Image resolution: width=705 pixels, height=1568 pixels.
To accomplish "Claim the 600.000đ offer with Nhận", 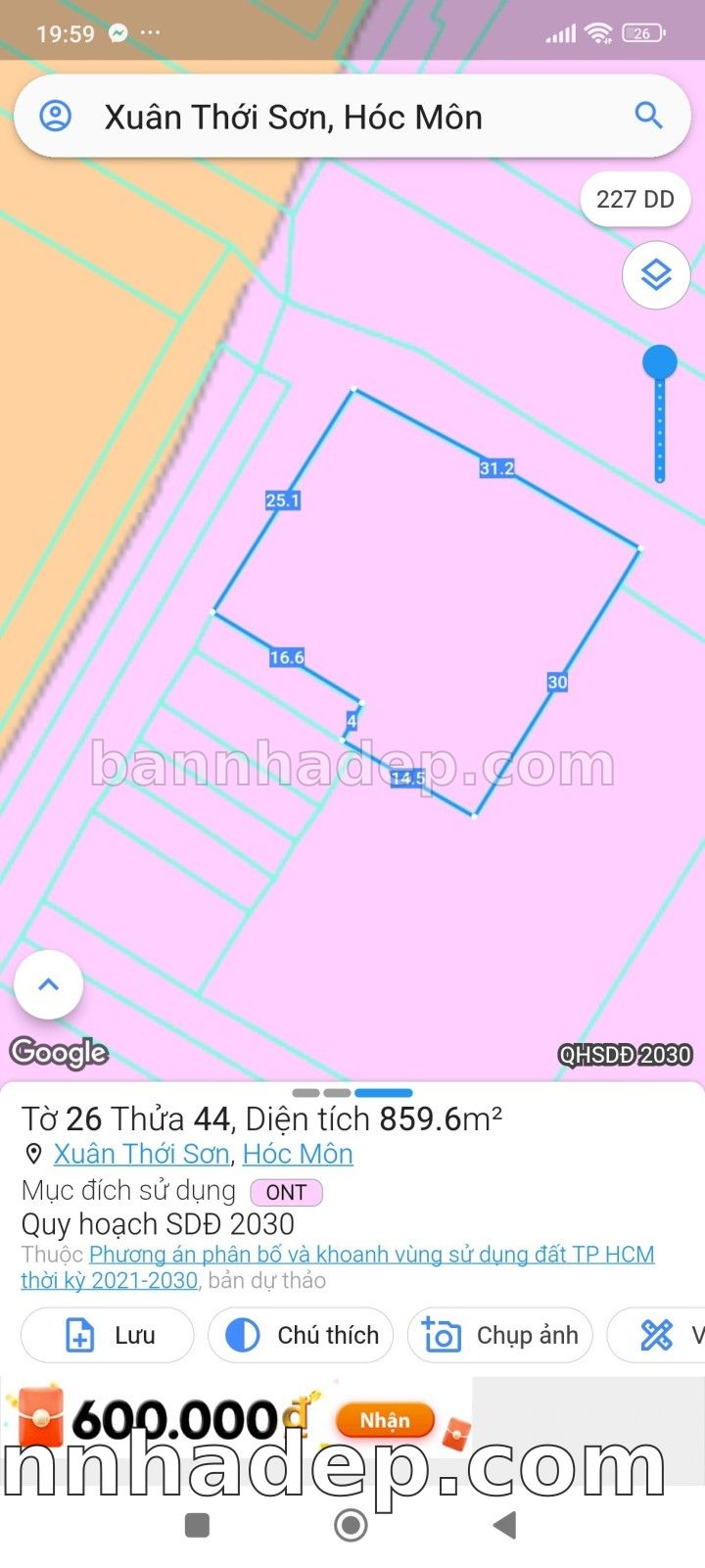I will coord(384,1420).
